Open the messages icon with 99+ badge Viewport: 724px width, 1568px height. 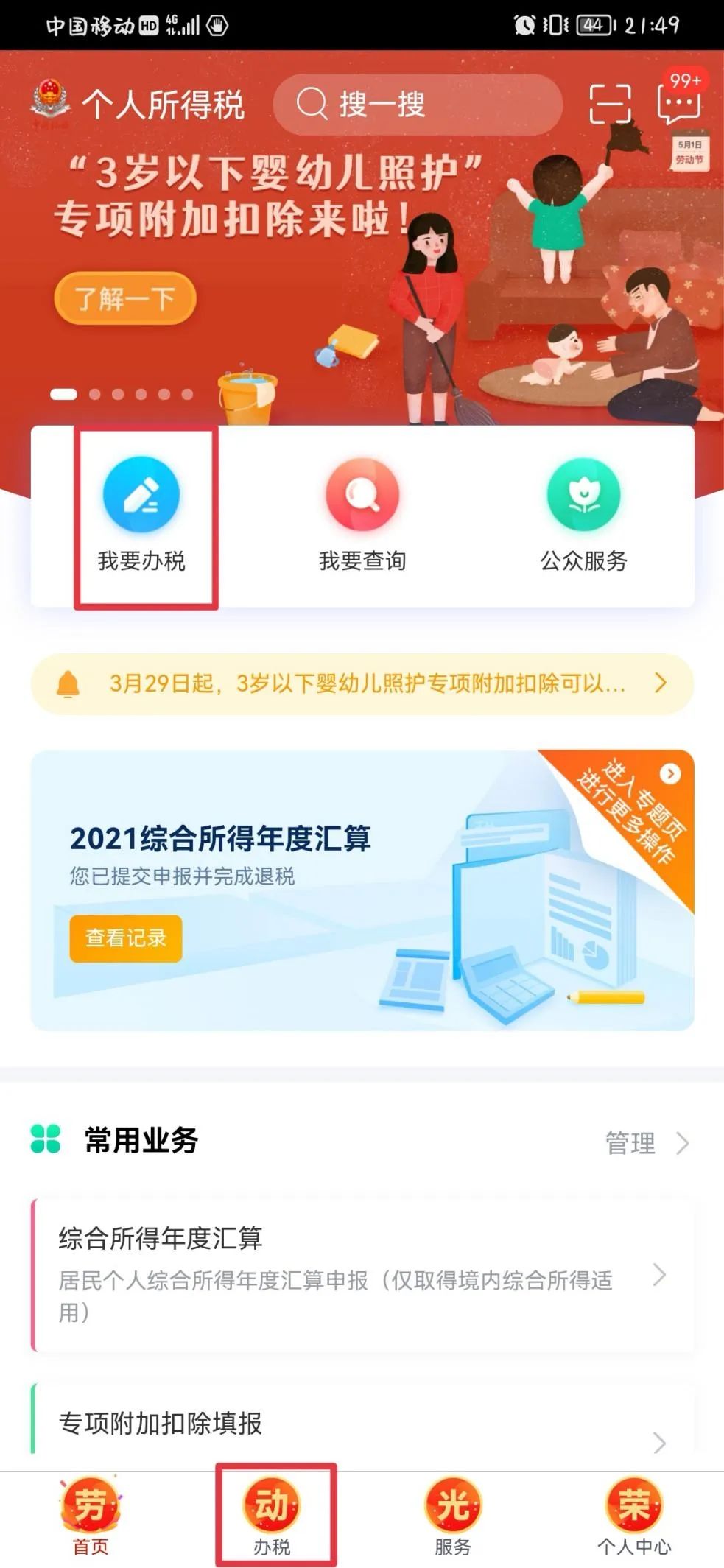679,99
